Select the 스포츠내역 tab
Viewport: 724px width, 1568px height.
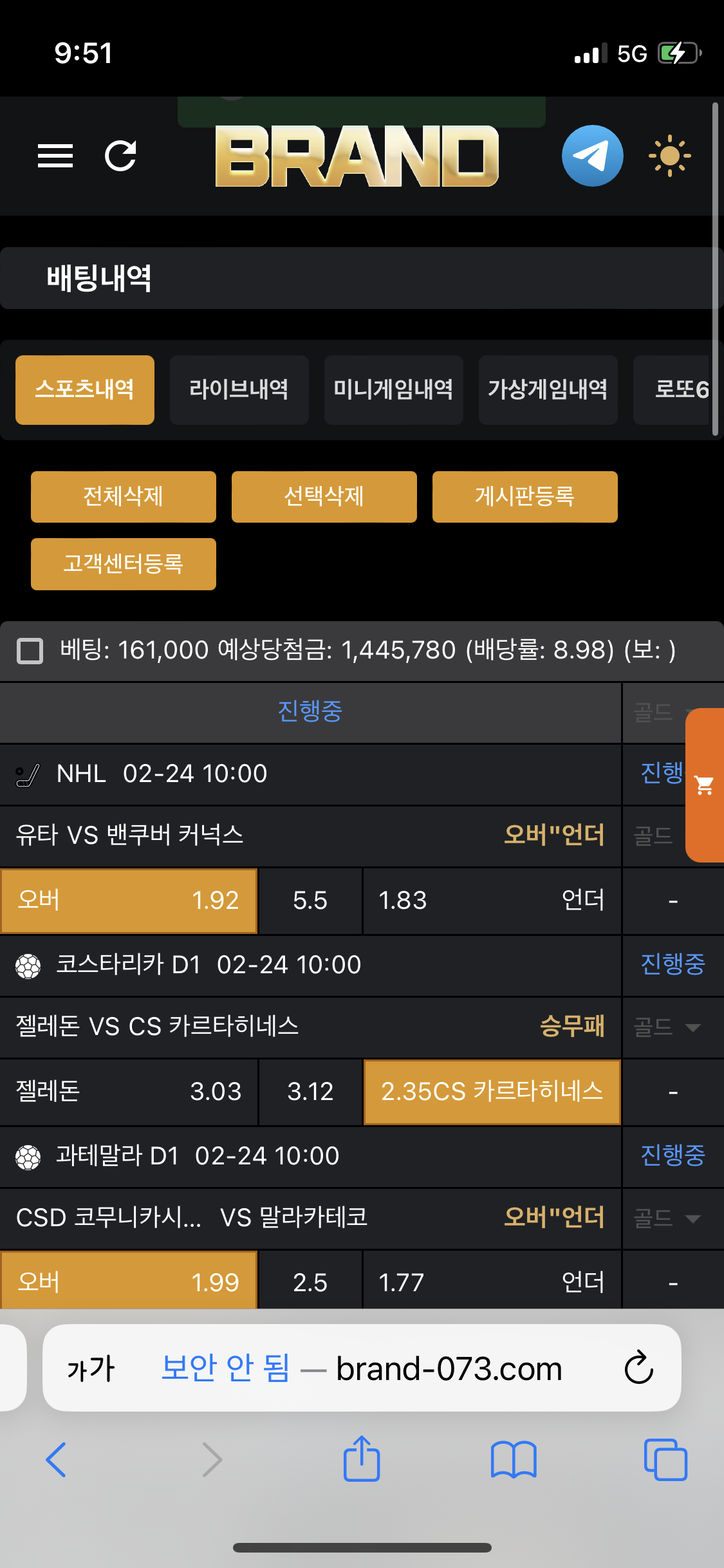click(85, 389)
